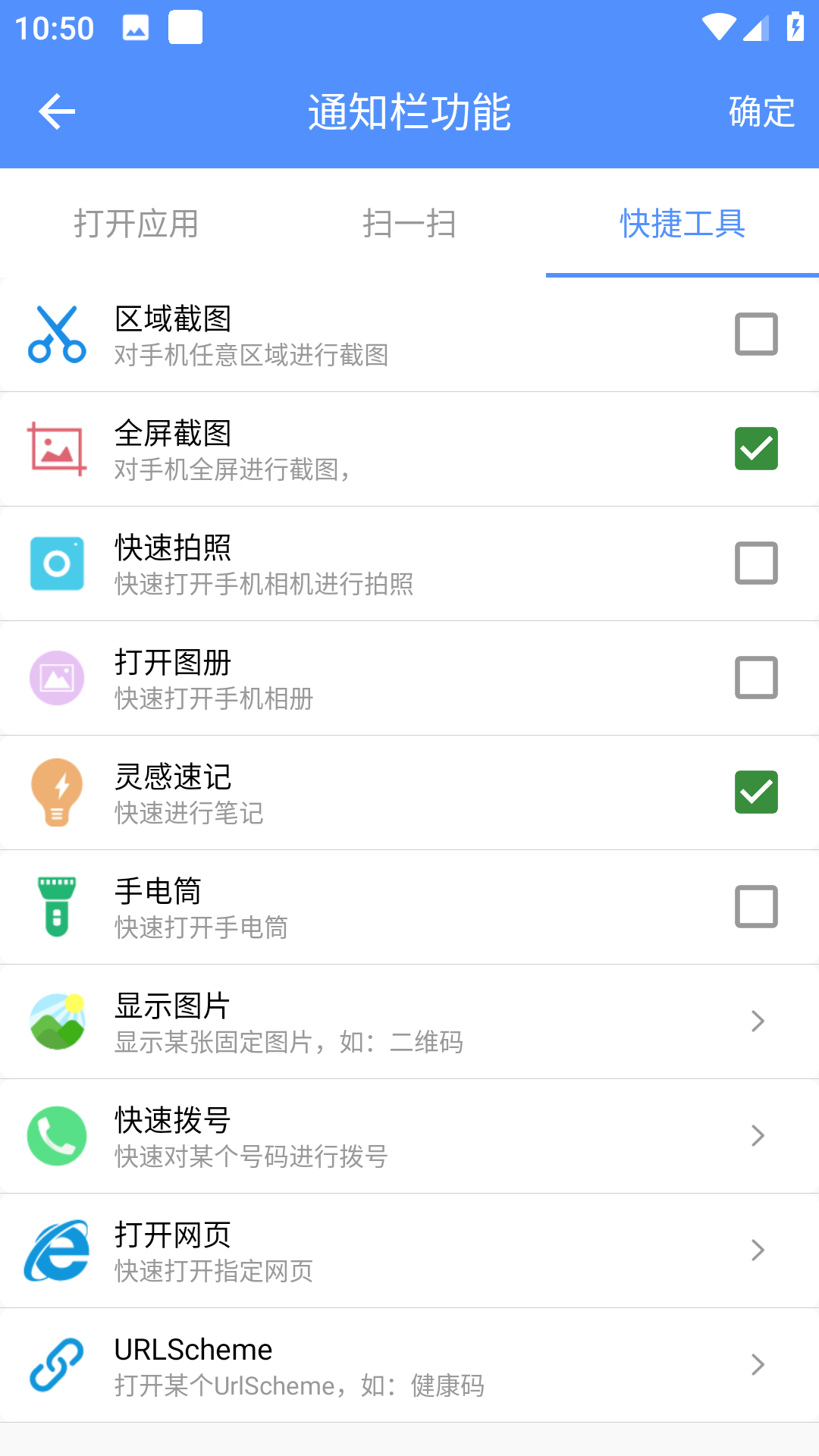Enable the 区域截图 checkbox
819x1456 pixels.
click(x=756, y=334)
